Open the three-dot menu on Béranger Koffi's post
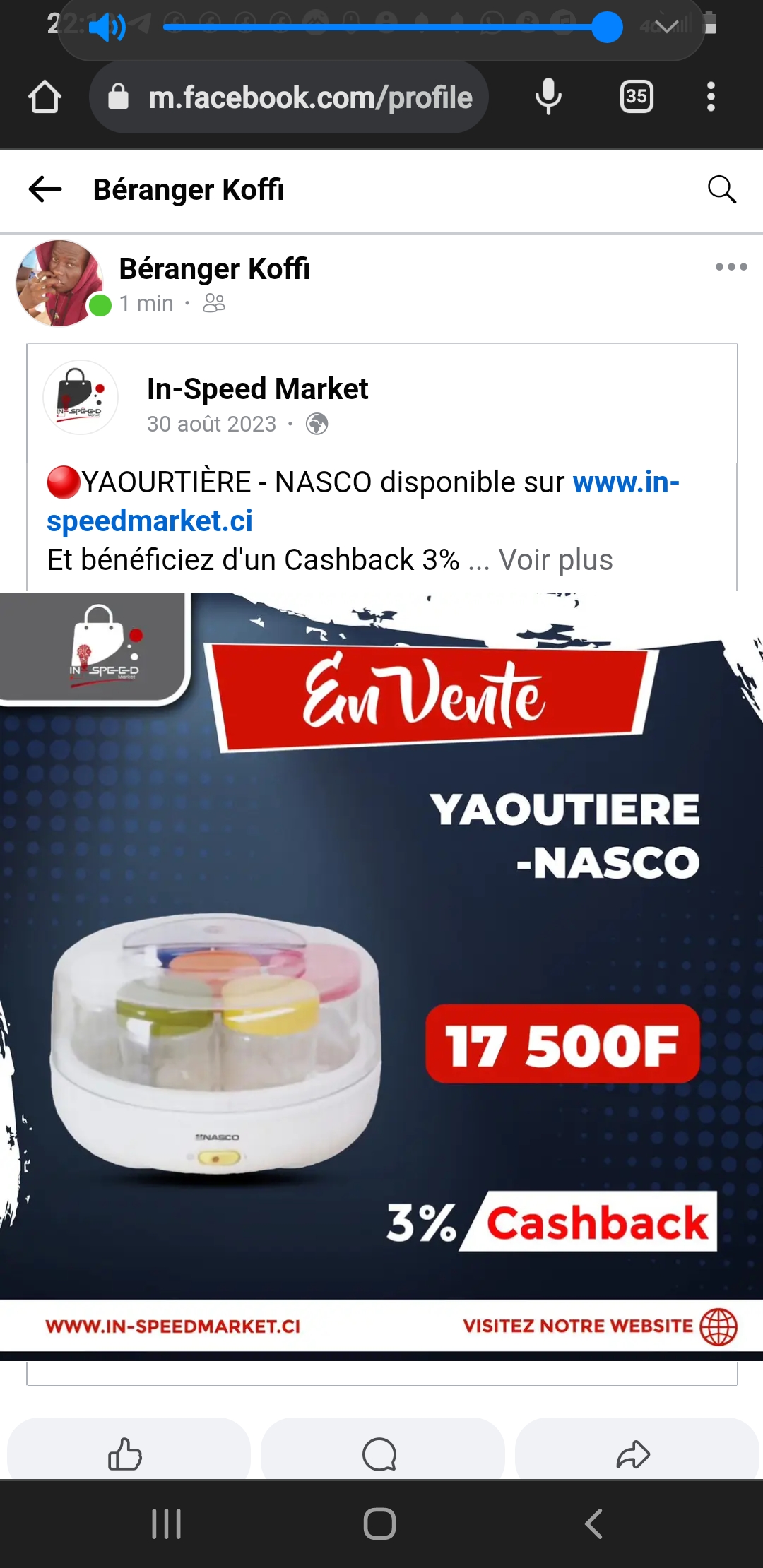 point(731,267)
